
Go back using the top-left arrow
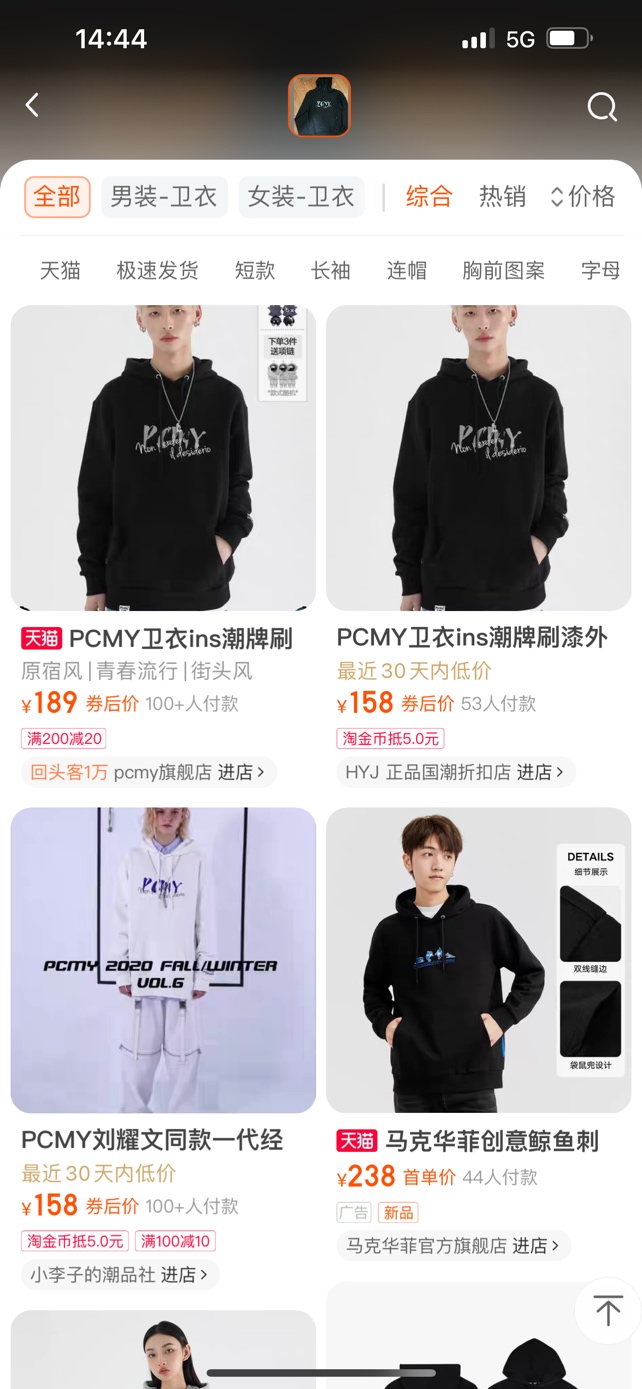point(33,105)
